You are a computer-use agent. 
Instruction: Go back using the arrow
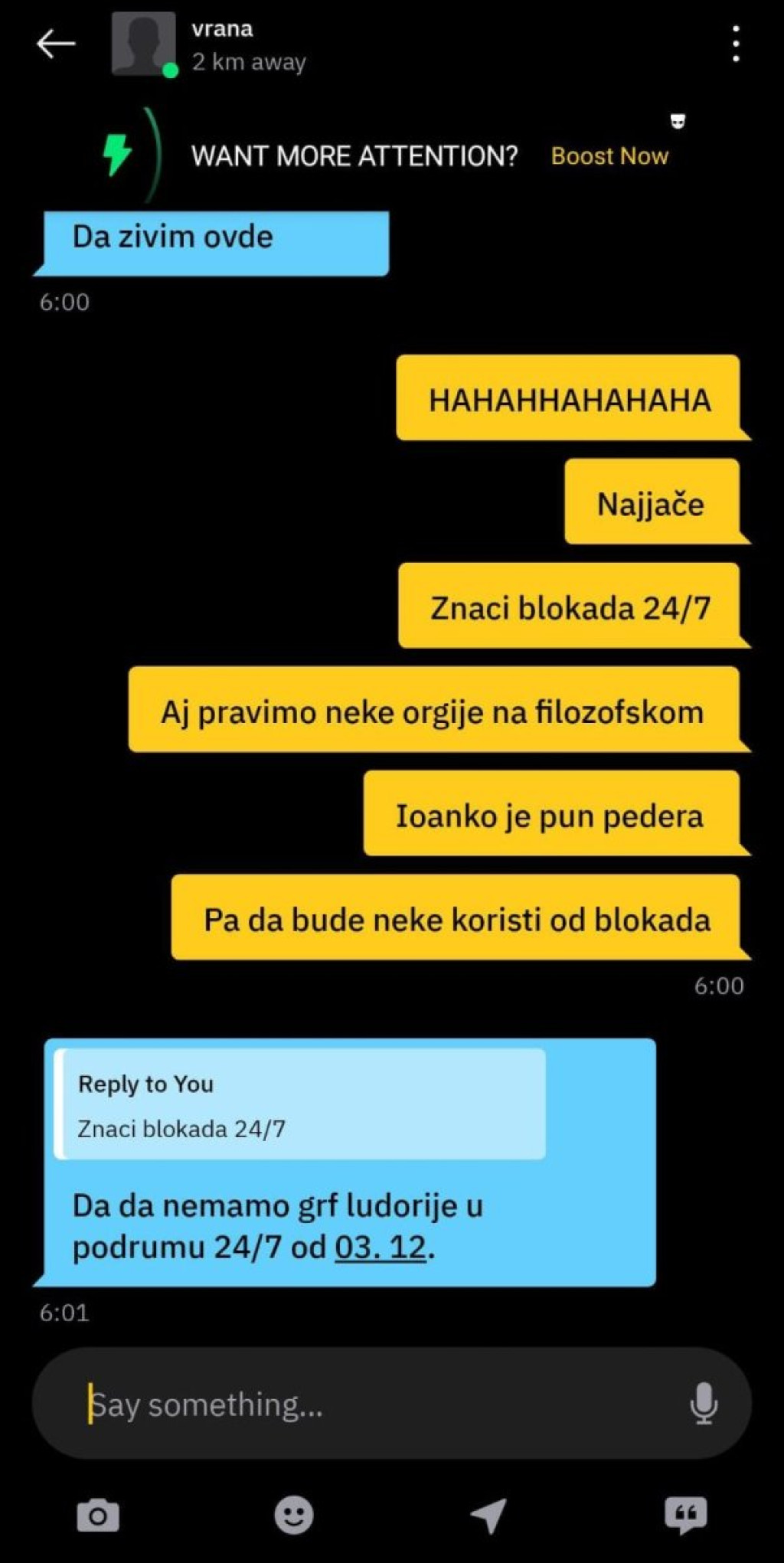point(56,44)
